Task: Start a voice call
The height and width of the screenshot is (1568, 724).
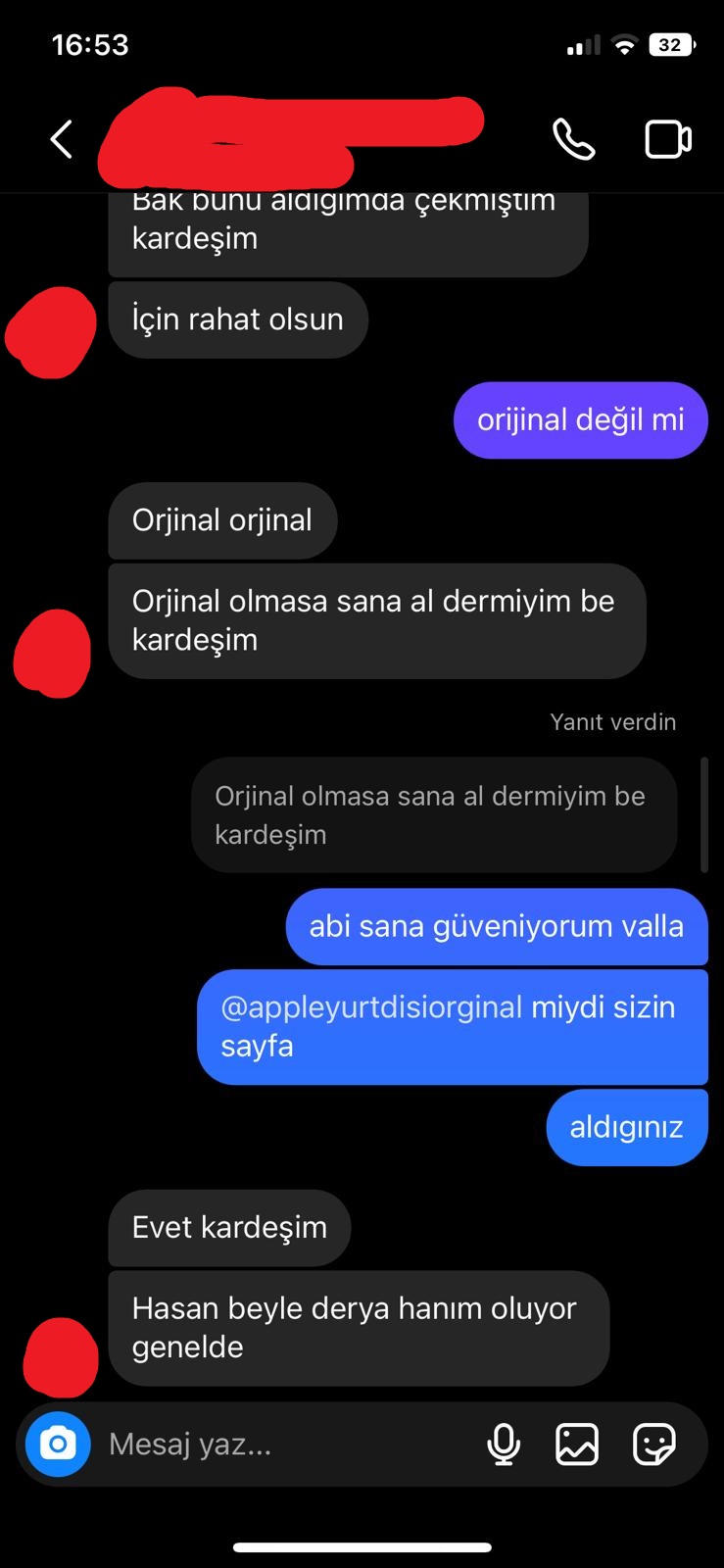Action: [x=573, y=139]
